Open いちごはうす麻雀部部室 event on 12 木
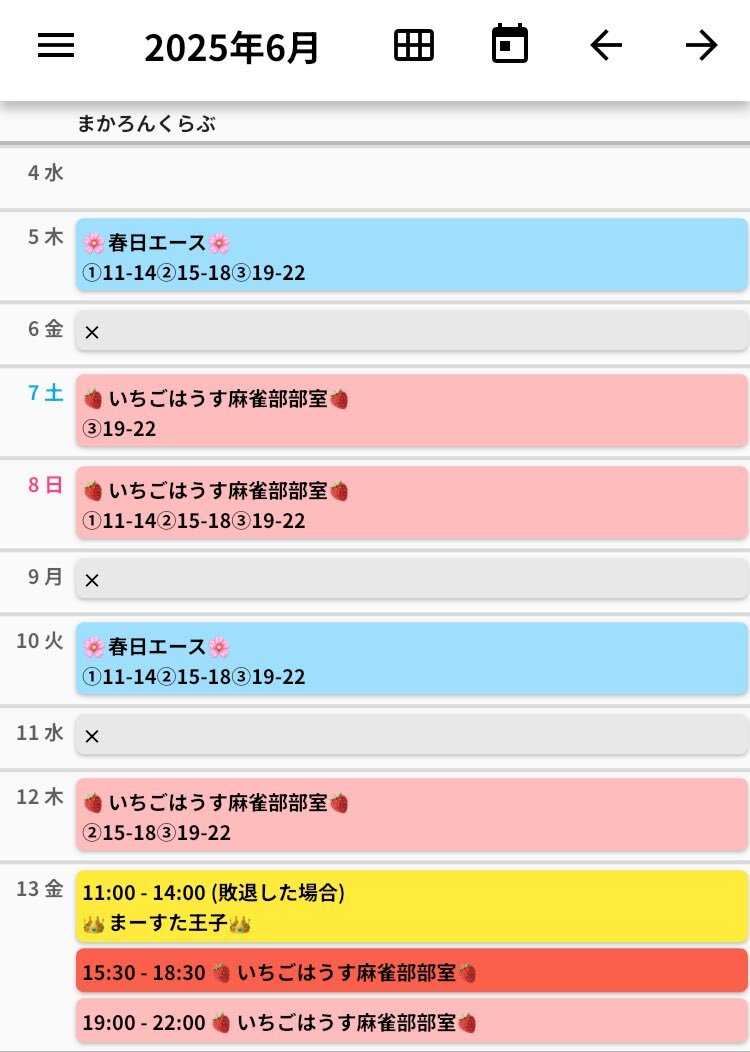 411,816
